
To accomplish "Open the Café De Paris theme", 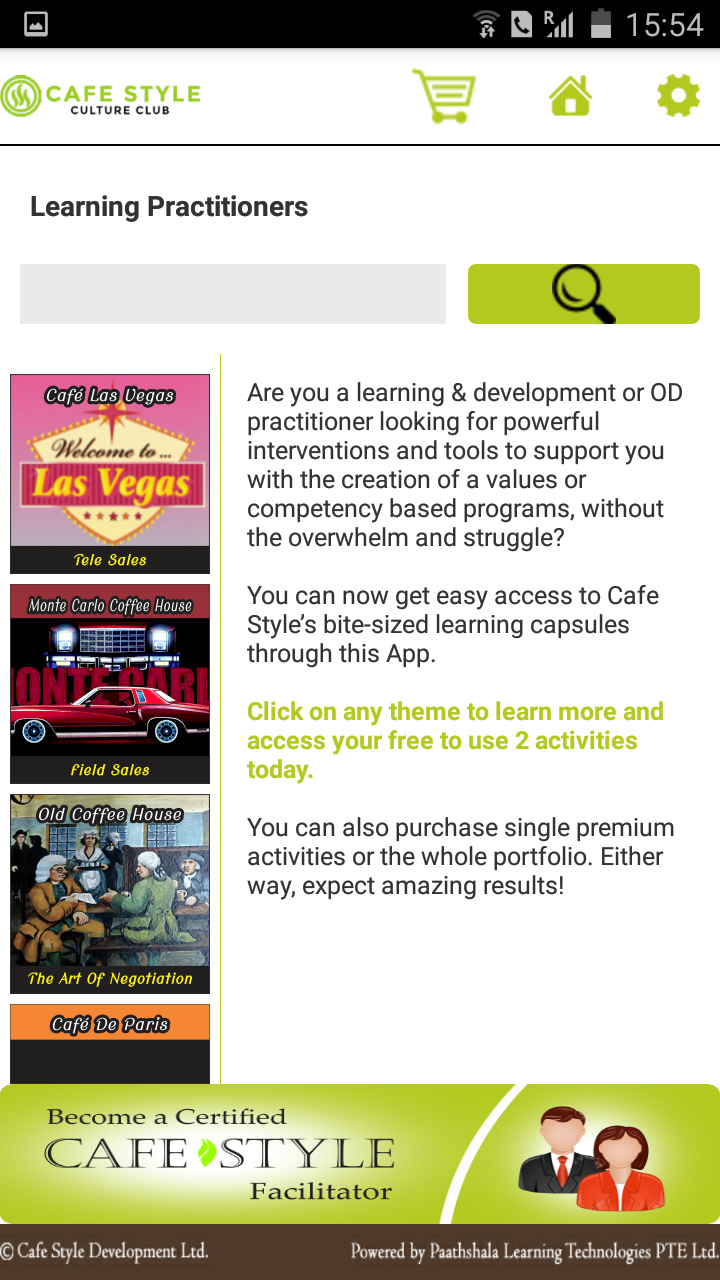I will [x=110, y=1044].
